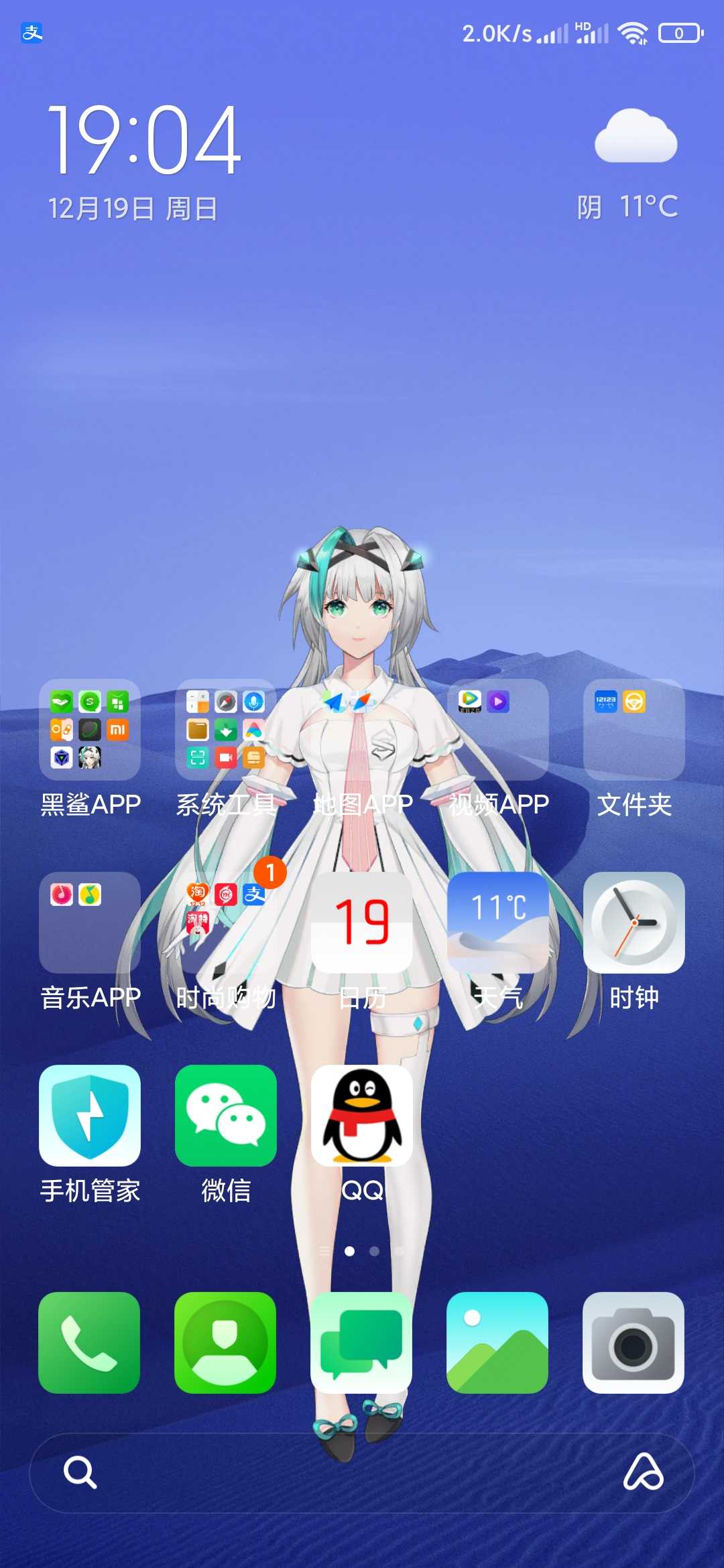Screen dimensions: 724x1568
Task: Open the Gallery app in dock
Action: point(497,1343)
